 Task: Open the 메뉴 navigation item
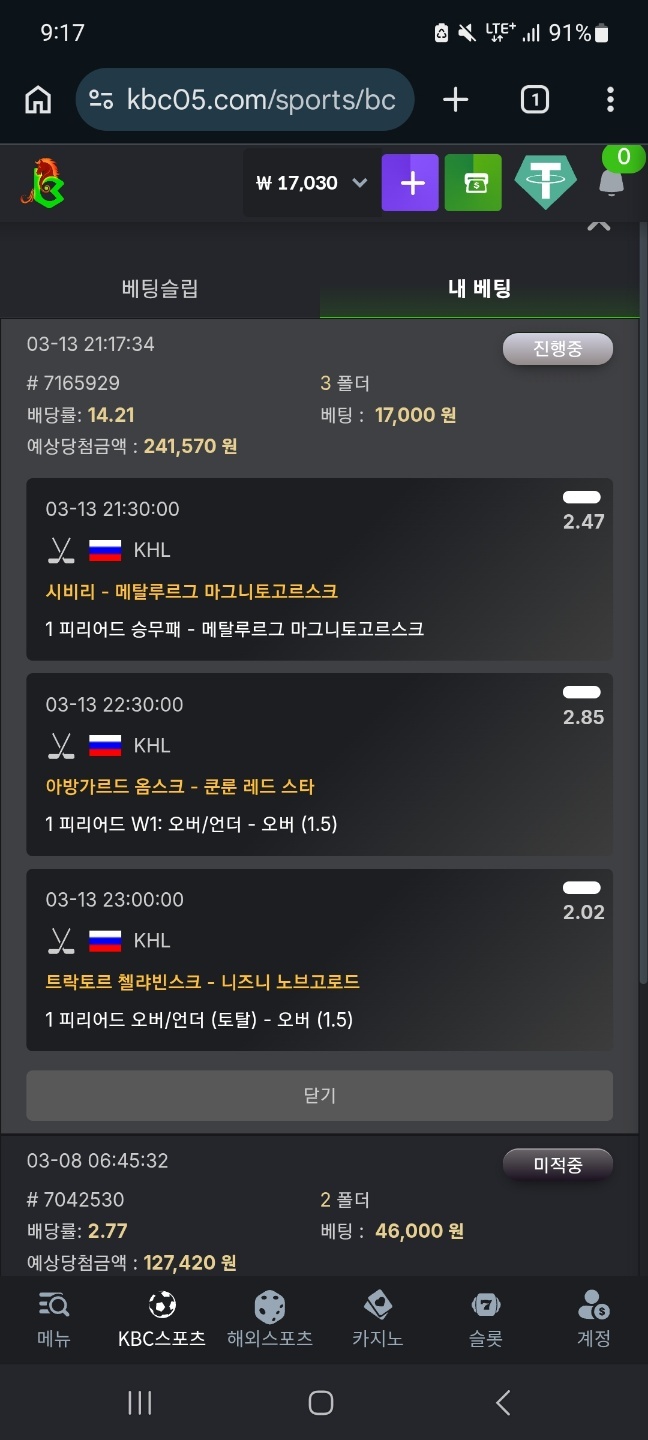coord(54,1319)
